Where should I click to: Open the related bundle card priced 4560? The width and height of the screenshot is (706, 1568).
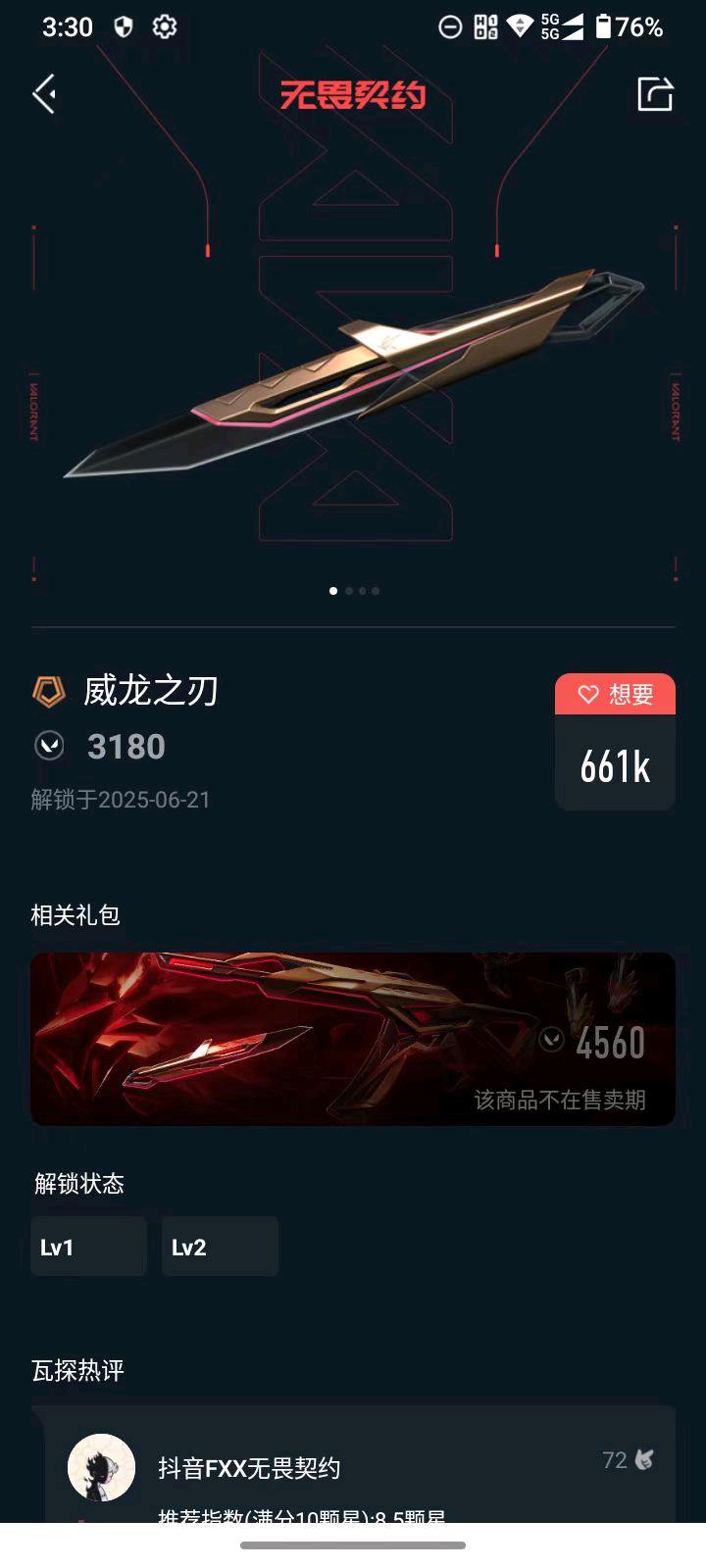click(x=353, y=1039)
